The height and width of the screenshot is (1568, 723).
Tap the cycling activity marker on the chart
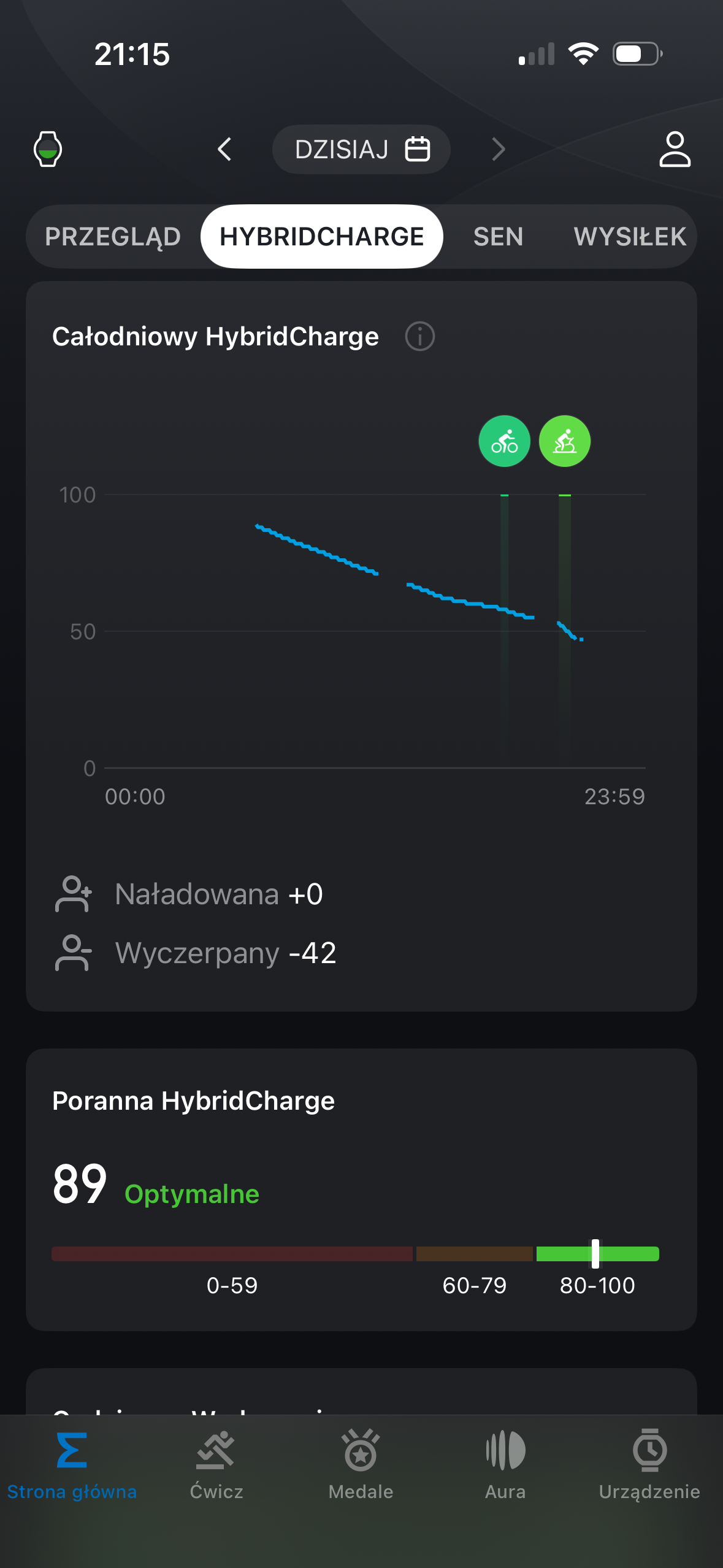(504, 441)
